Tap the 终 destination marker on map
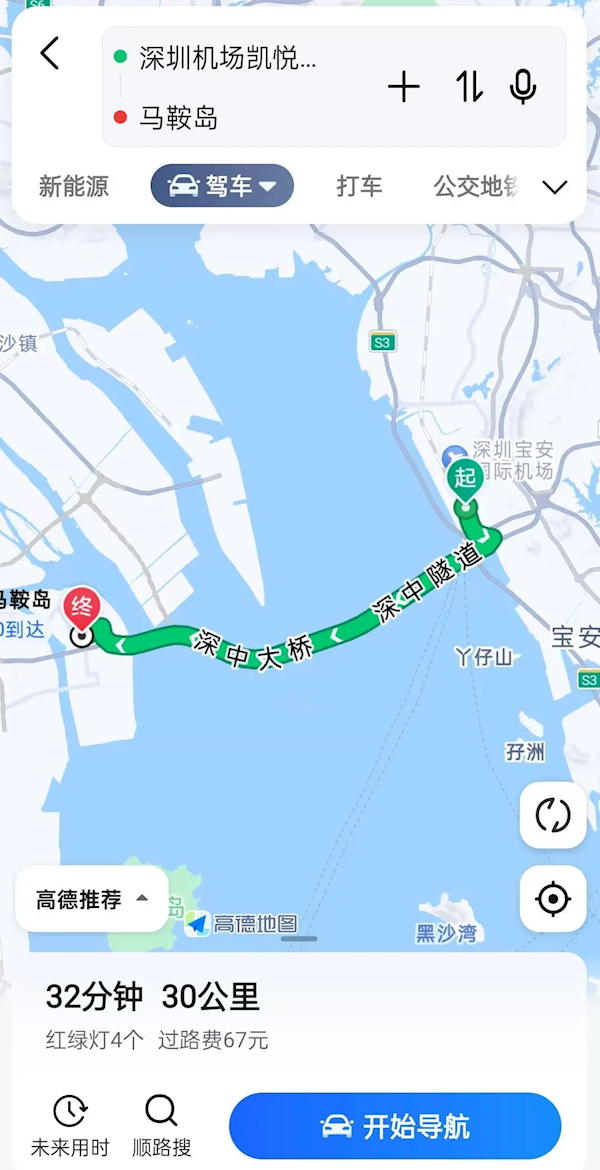This screenshot has height=1170, width=600. 82,608
